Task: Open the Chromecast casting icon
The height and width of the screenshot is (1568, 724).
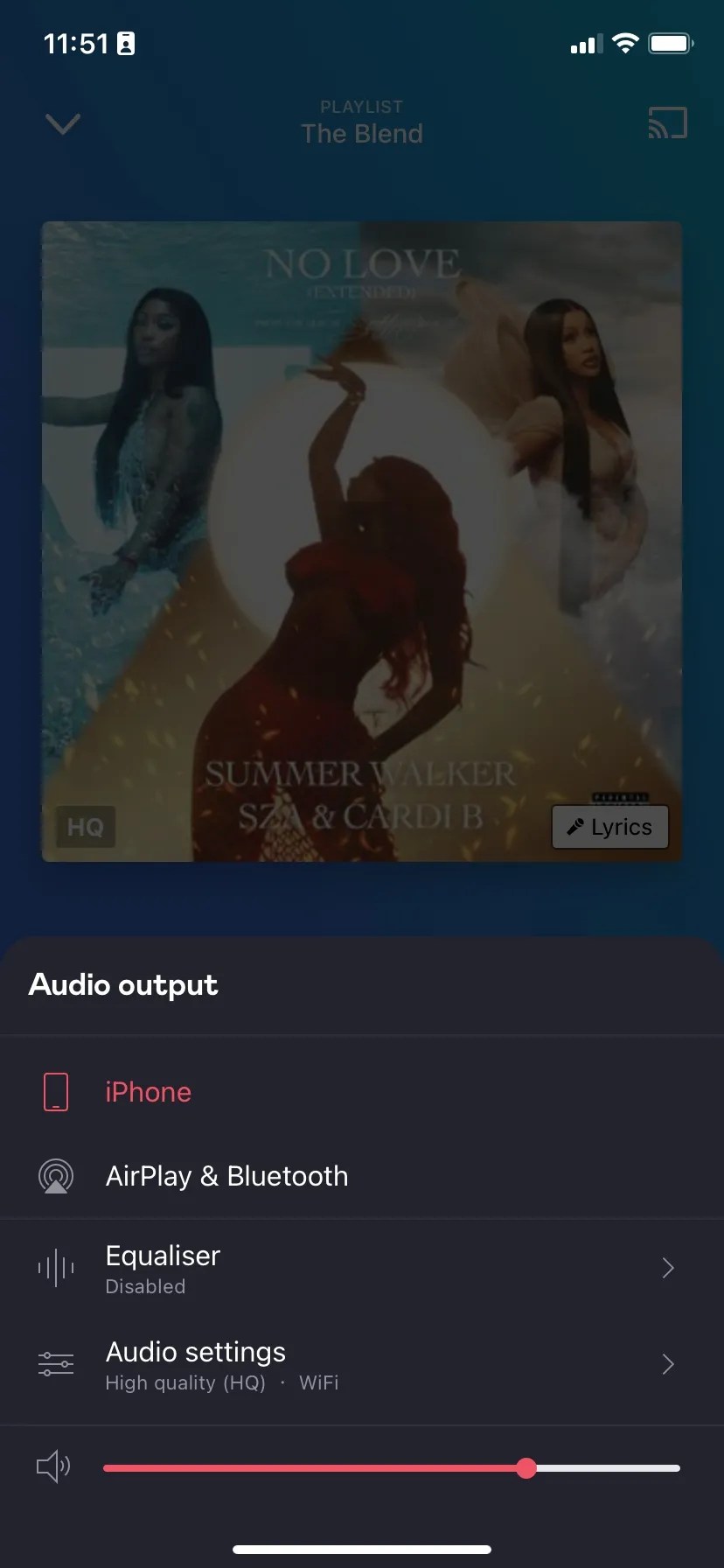Action: click(x=667, y=123)
